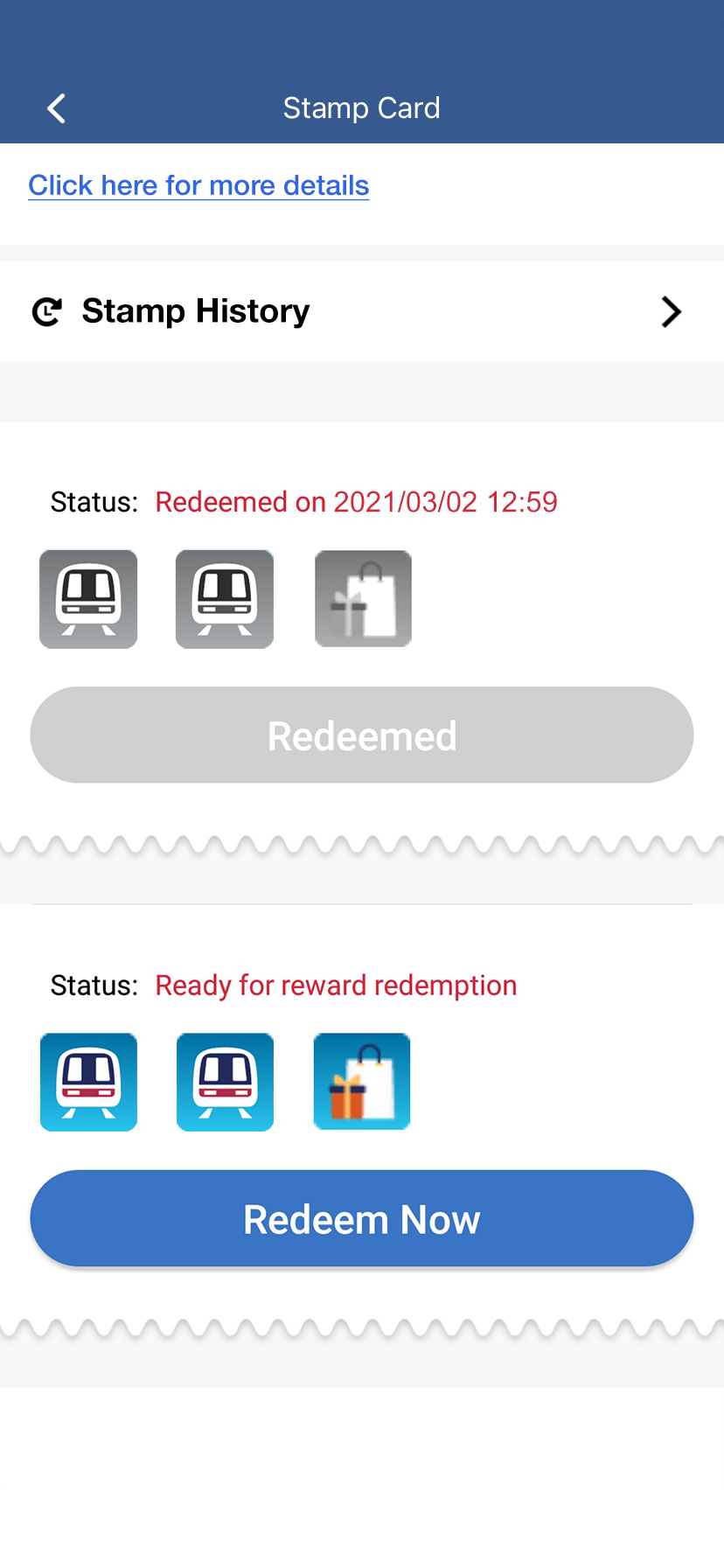The width and height of the screenshot is (724, 1568).
Task: Open the more details link
Action: [198, 185]
